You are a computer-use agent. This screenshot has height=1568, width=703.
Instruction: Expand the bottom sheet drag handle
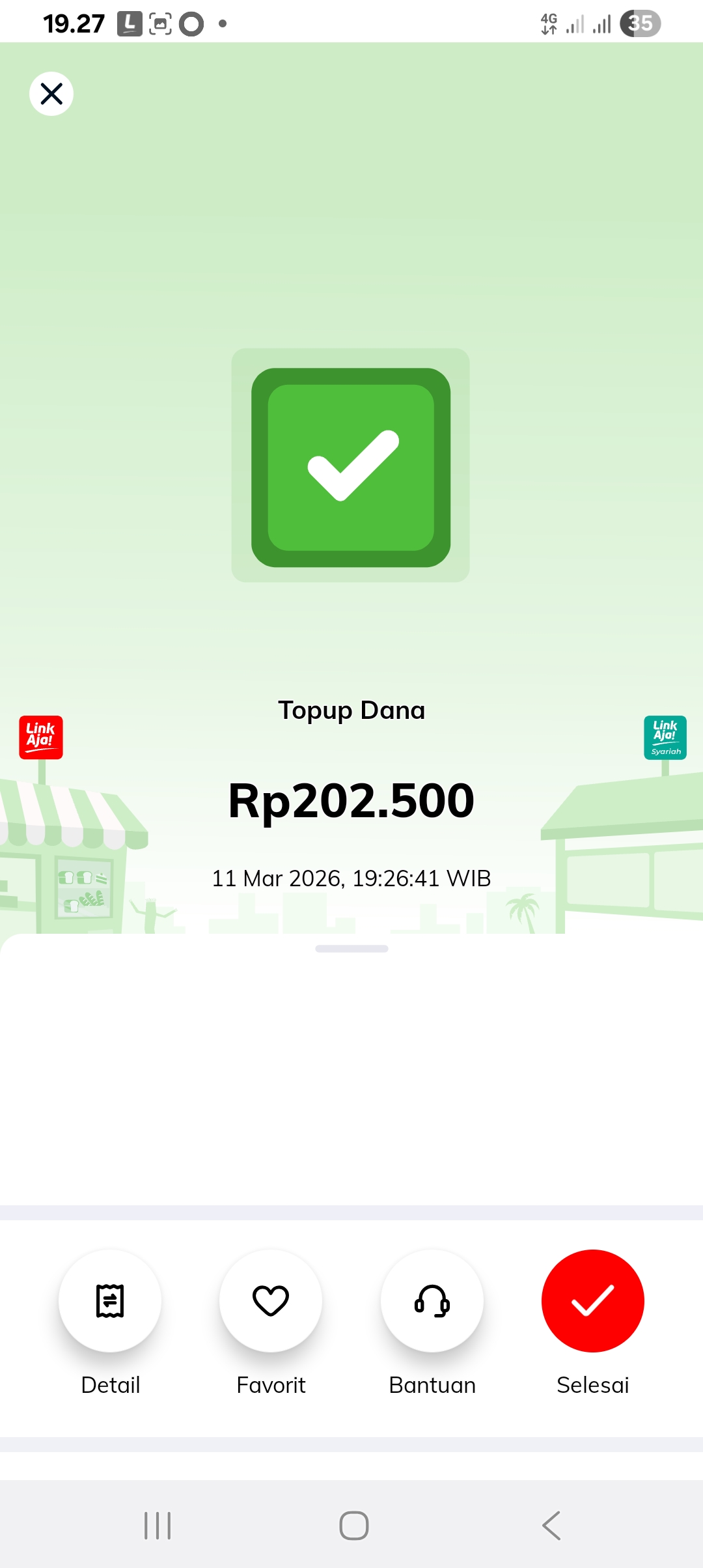351,949
